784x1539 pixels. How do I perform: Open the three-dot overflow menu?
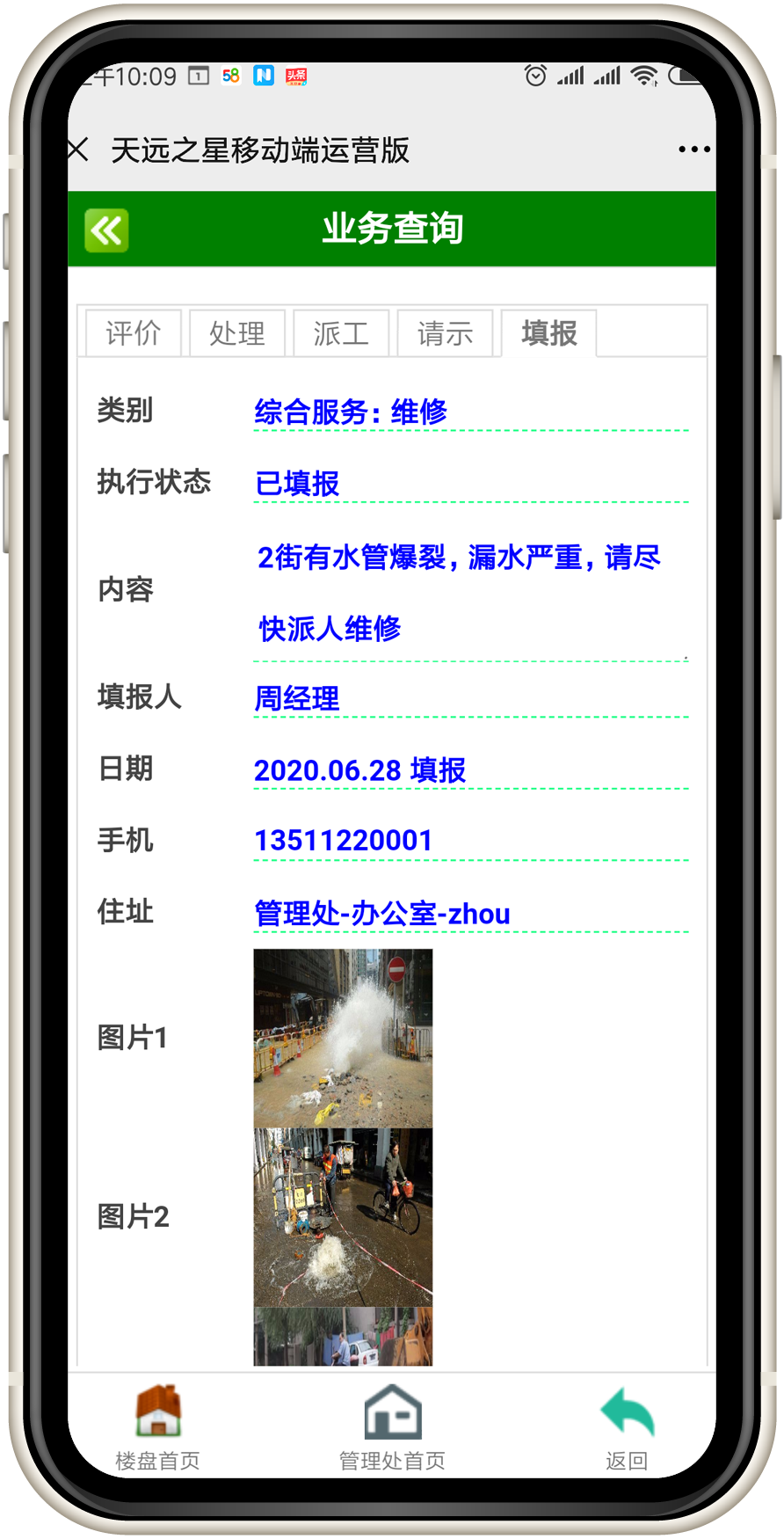click(x=693, y=150)
